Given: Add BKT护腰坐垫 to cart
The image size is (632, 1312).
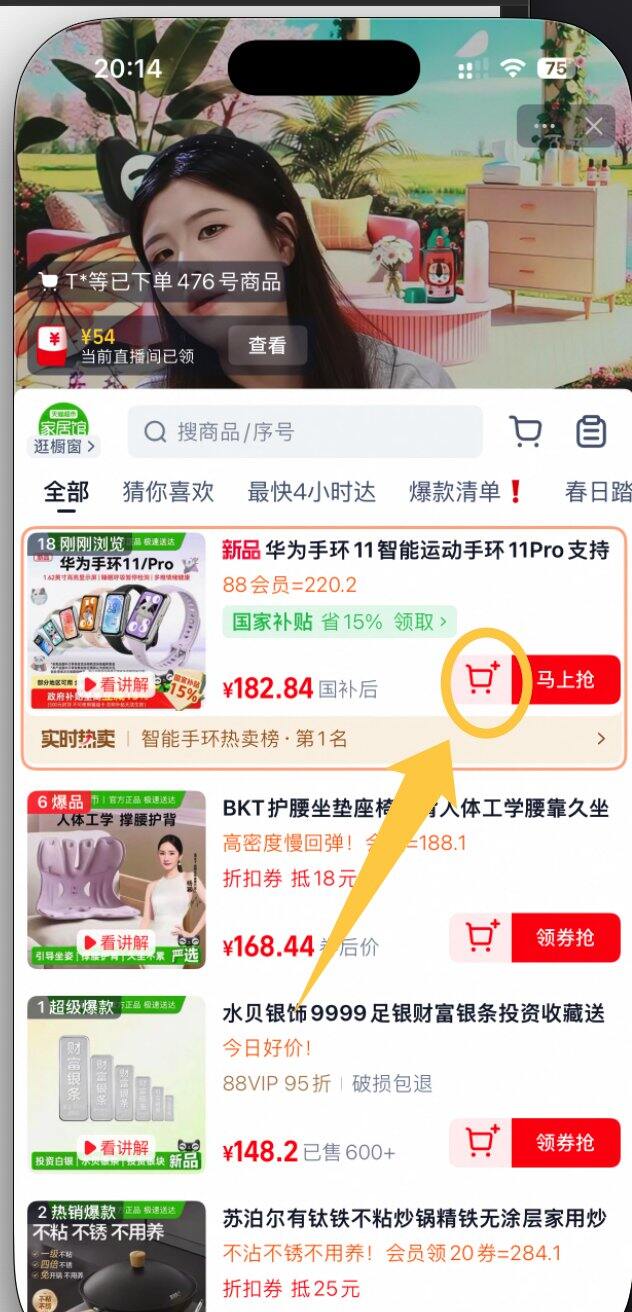Looking at the screenshot, I should point(481,938).
